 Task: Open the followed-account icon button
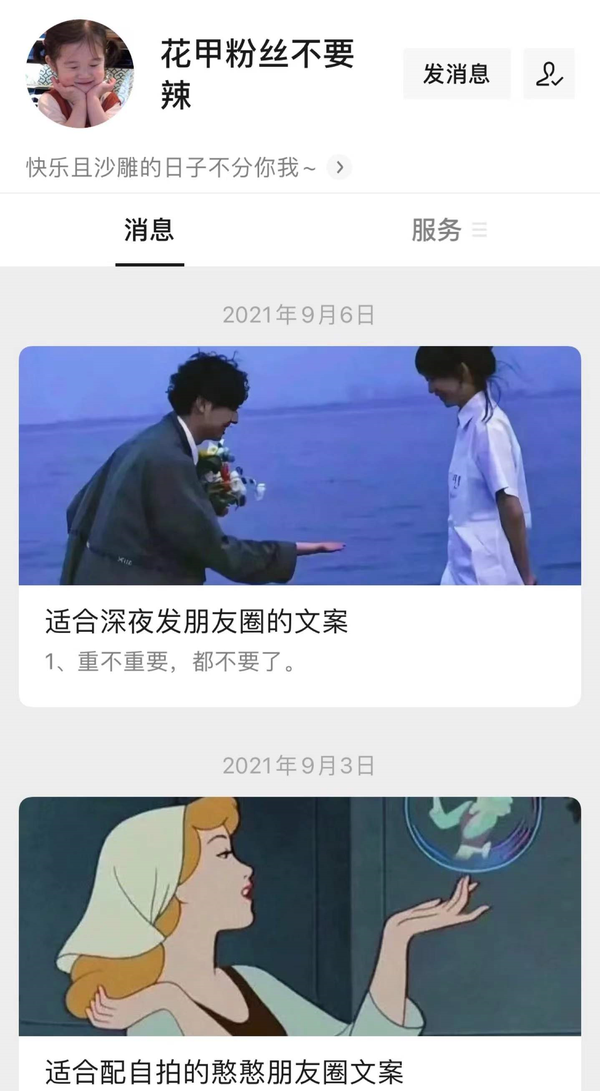(548, 74)
